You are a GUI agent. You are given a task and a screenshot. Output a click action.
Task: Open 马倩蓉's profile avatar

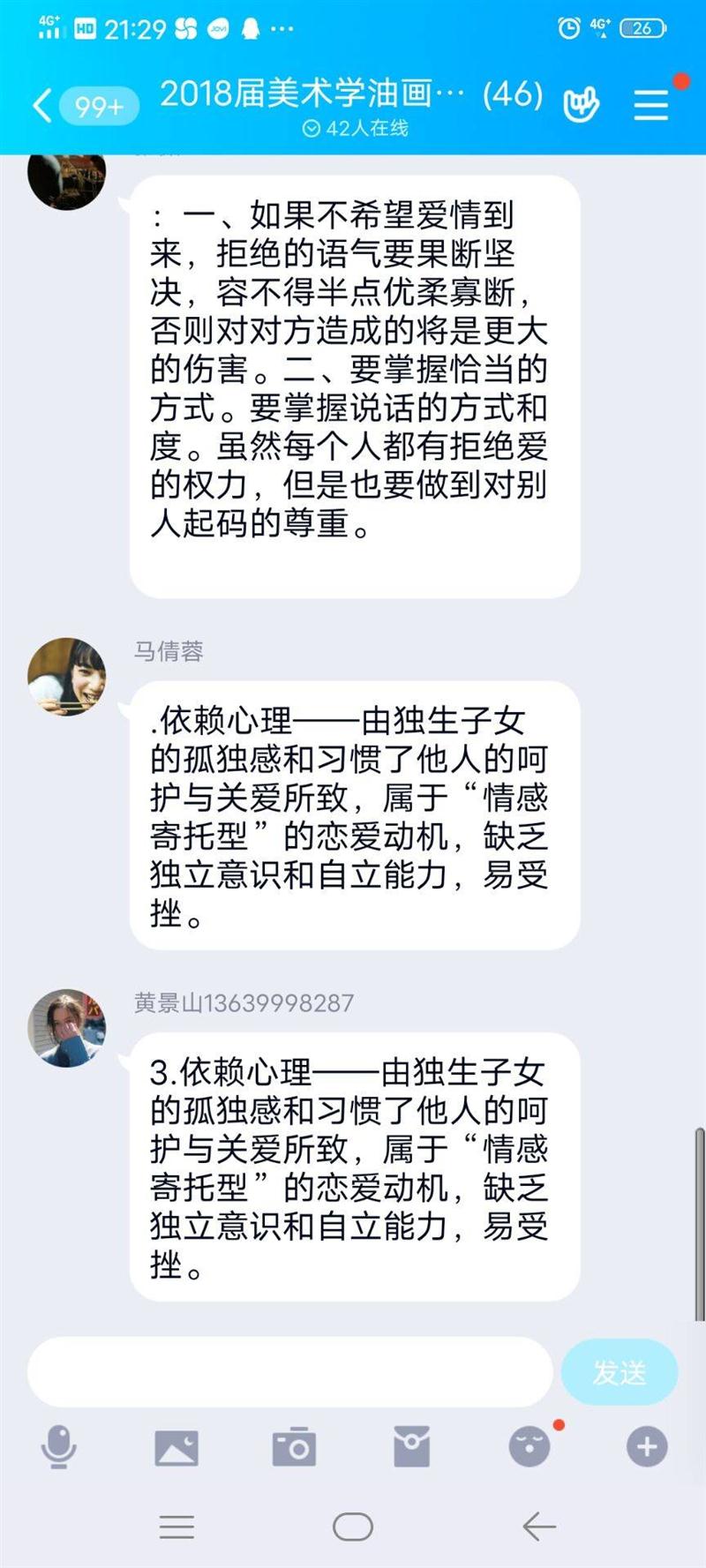click(x=67, y=677)
